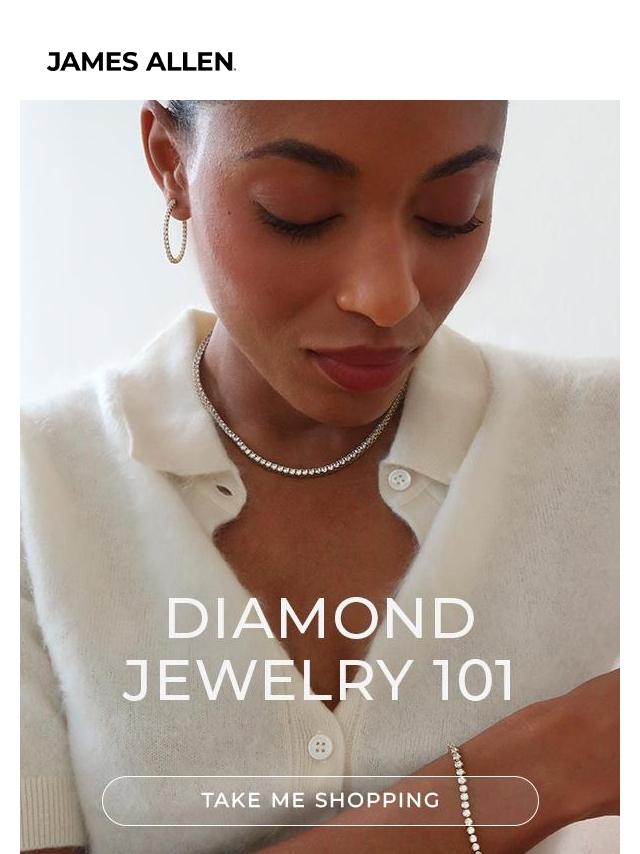Tap the Take Me Shopping button
640x854 pixels.
click(x=320, y=800)
